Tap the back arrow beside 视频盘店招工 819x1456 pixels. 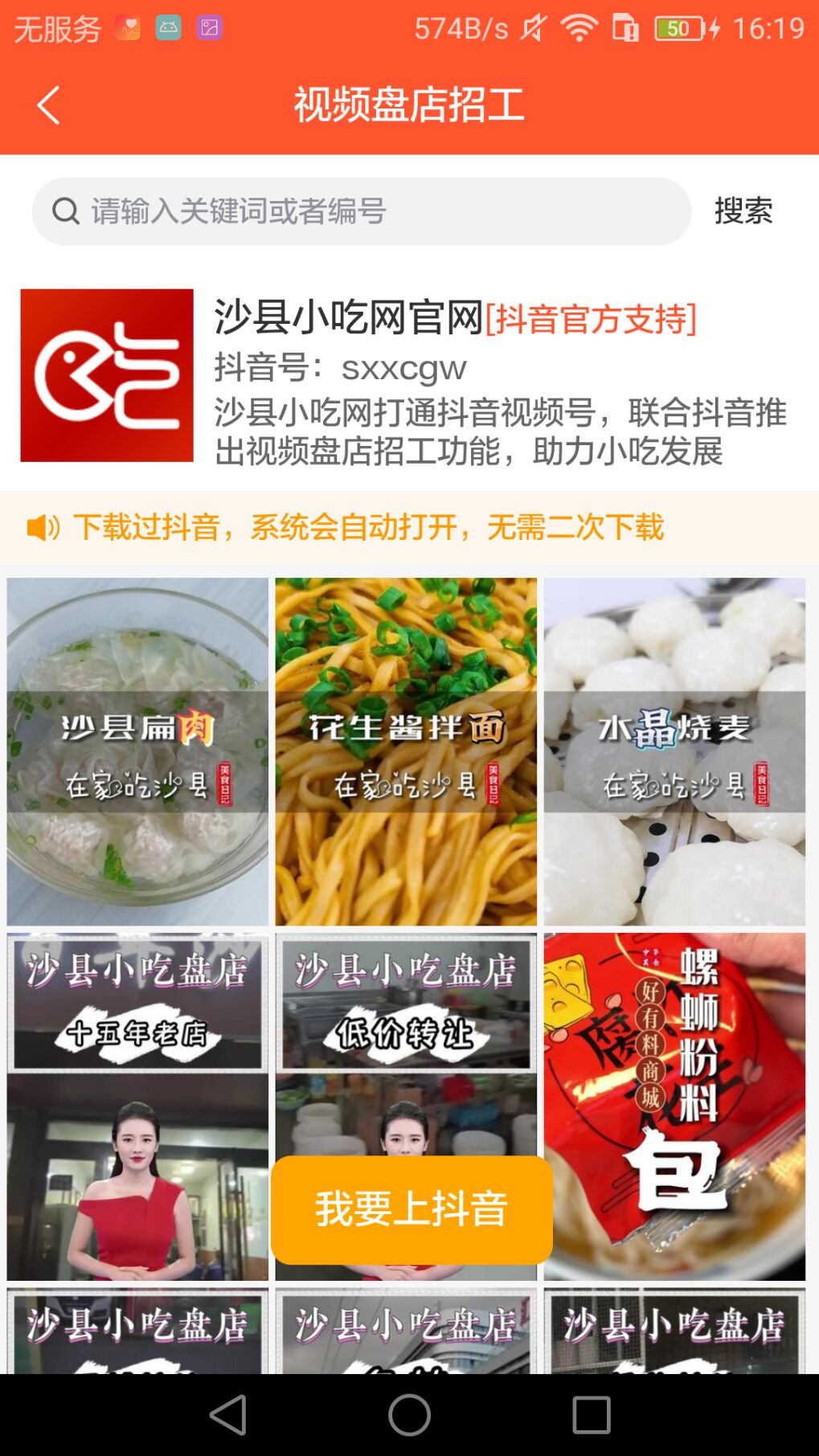[47, 104]
